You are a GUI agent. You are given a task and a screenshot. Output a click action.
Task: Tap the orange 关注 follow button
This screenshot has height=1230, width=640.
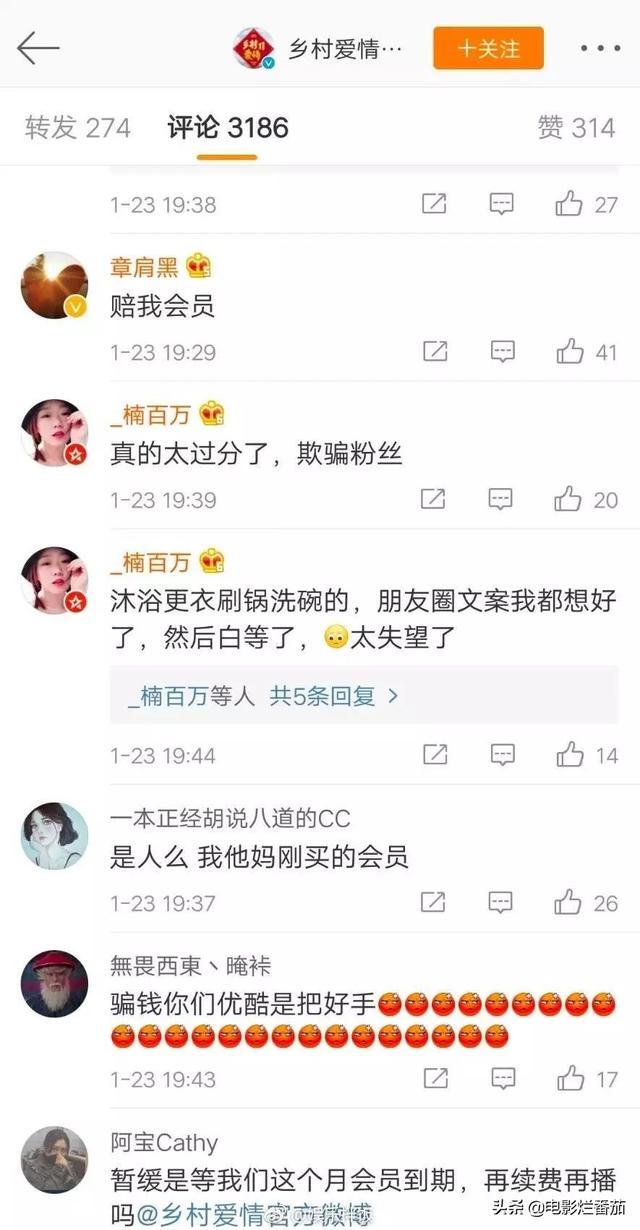(488, 48)
